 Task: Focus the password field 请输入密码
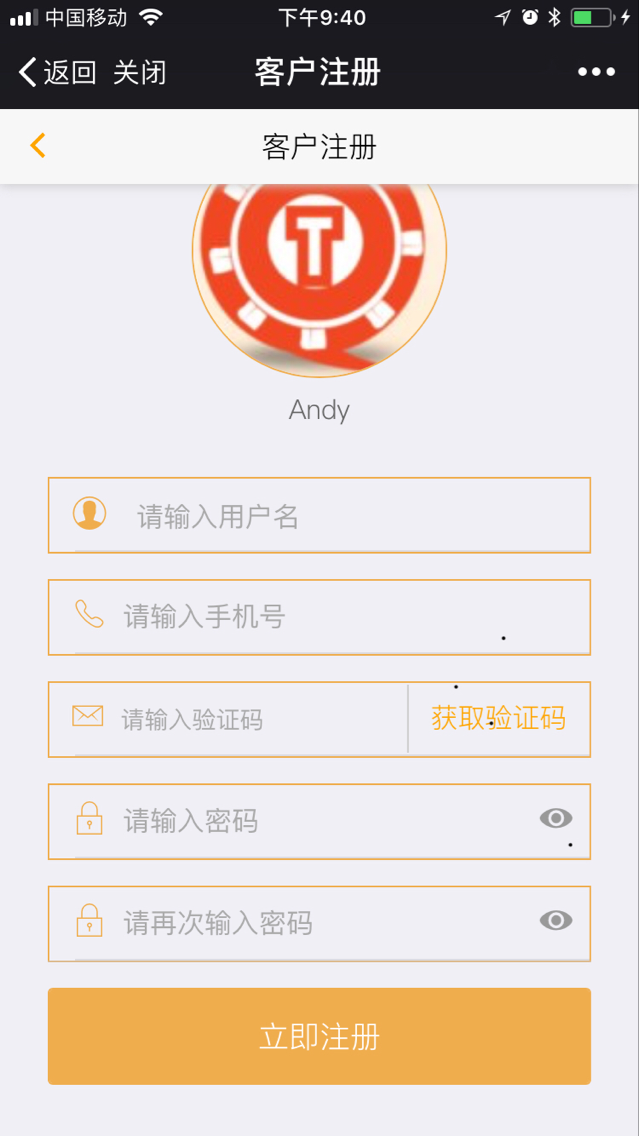click(x=320, y=822)
